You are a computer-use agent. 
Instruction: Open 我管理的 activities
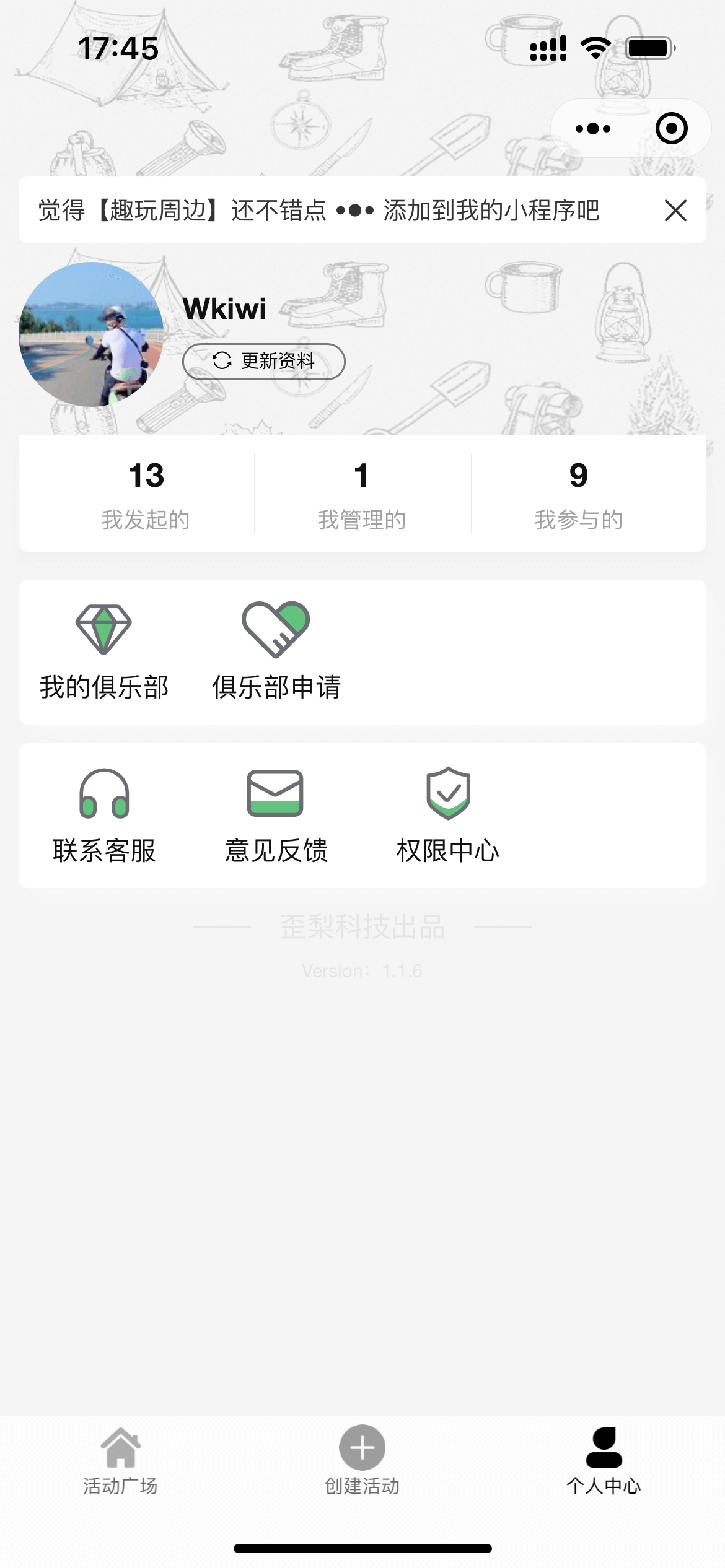point(362,494)
